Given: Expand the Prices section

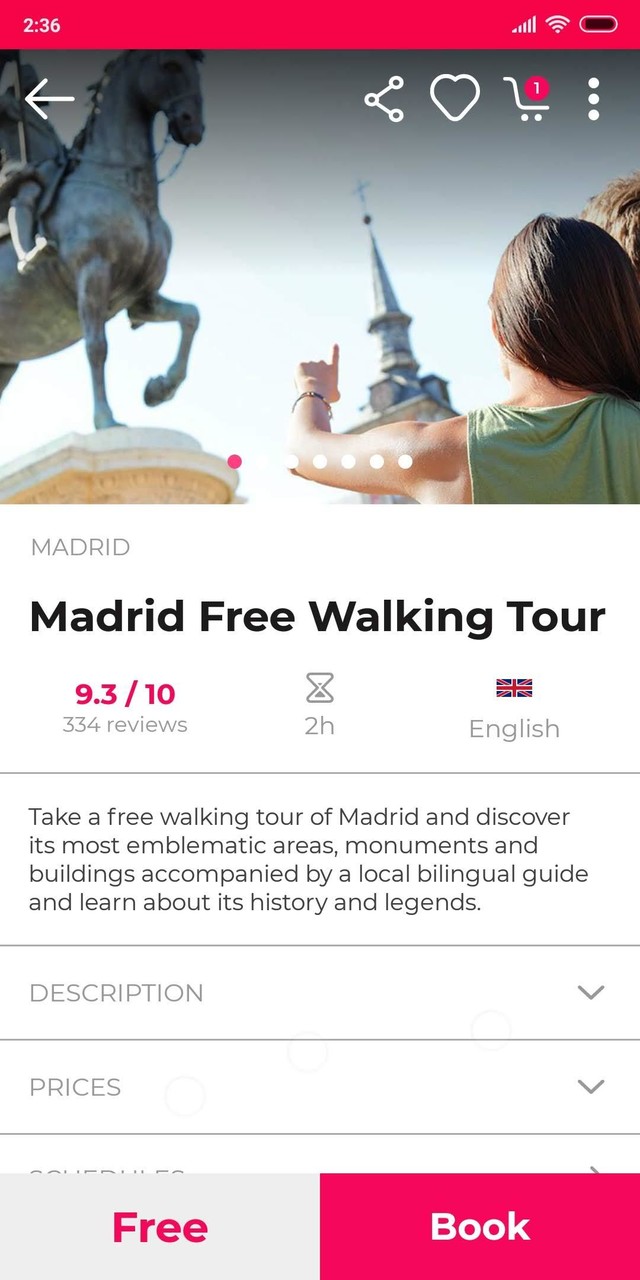Looking at the screenshot, I should pyautogui.click(x=320, y=1087).
